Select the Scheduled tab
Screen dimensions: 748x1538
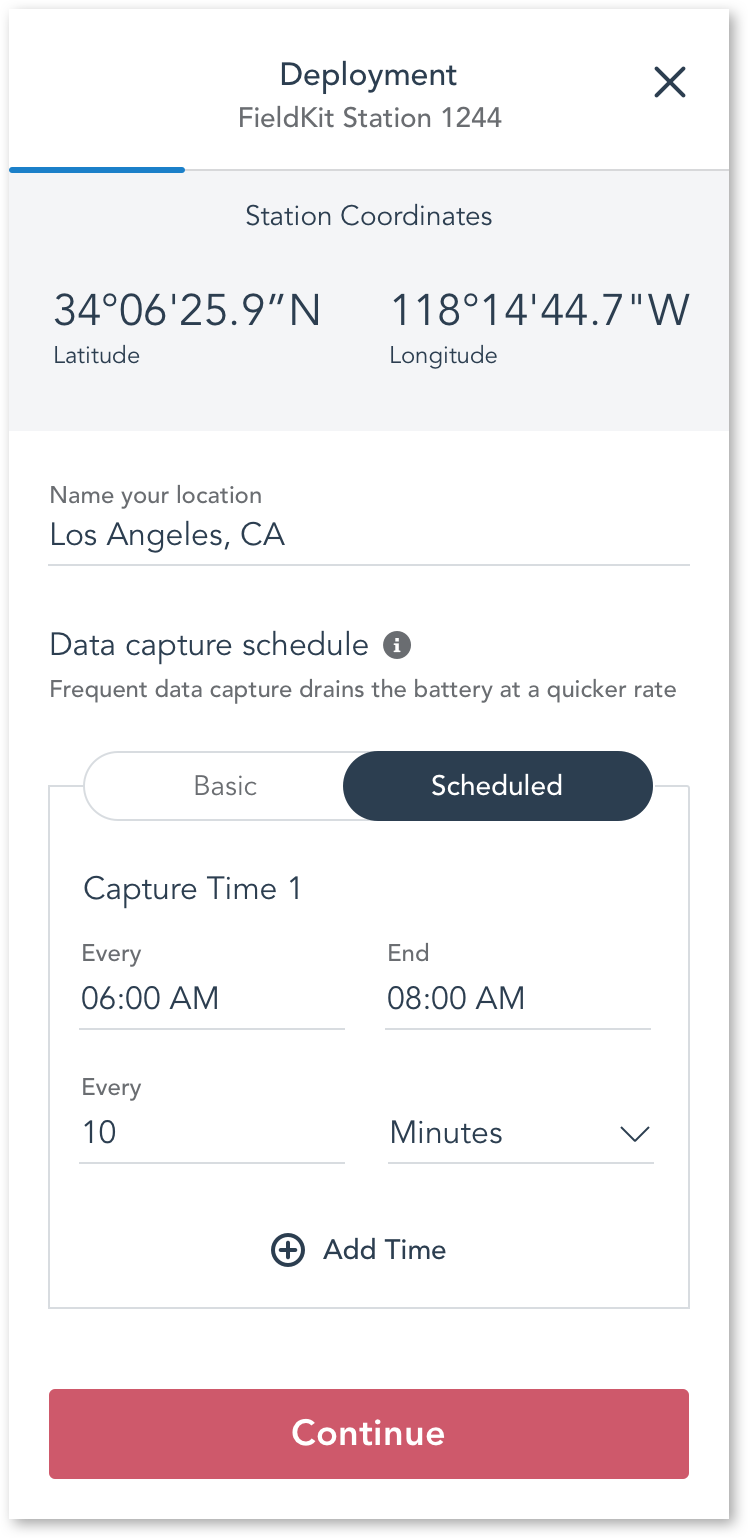coord(497,786)
